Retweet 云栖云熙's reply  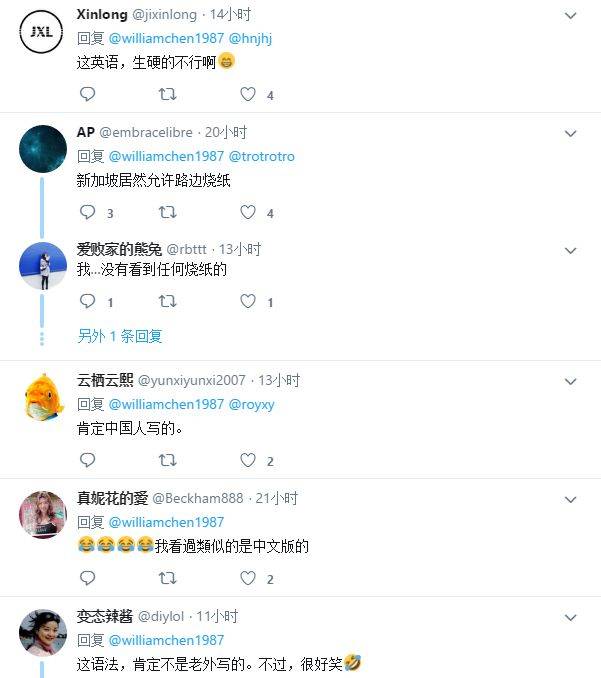pos(168,461)
